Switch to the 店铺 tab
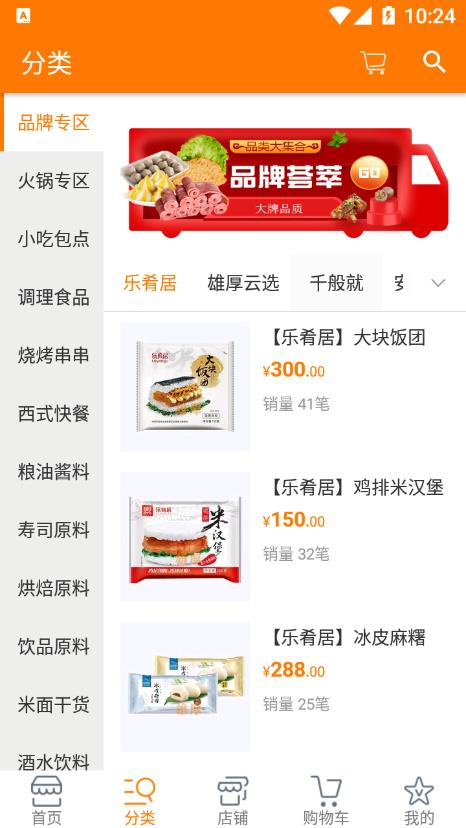The height and width of the screenshot is (828, 466). pos(233,799)
